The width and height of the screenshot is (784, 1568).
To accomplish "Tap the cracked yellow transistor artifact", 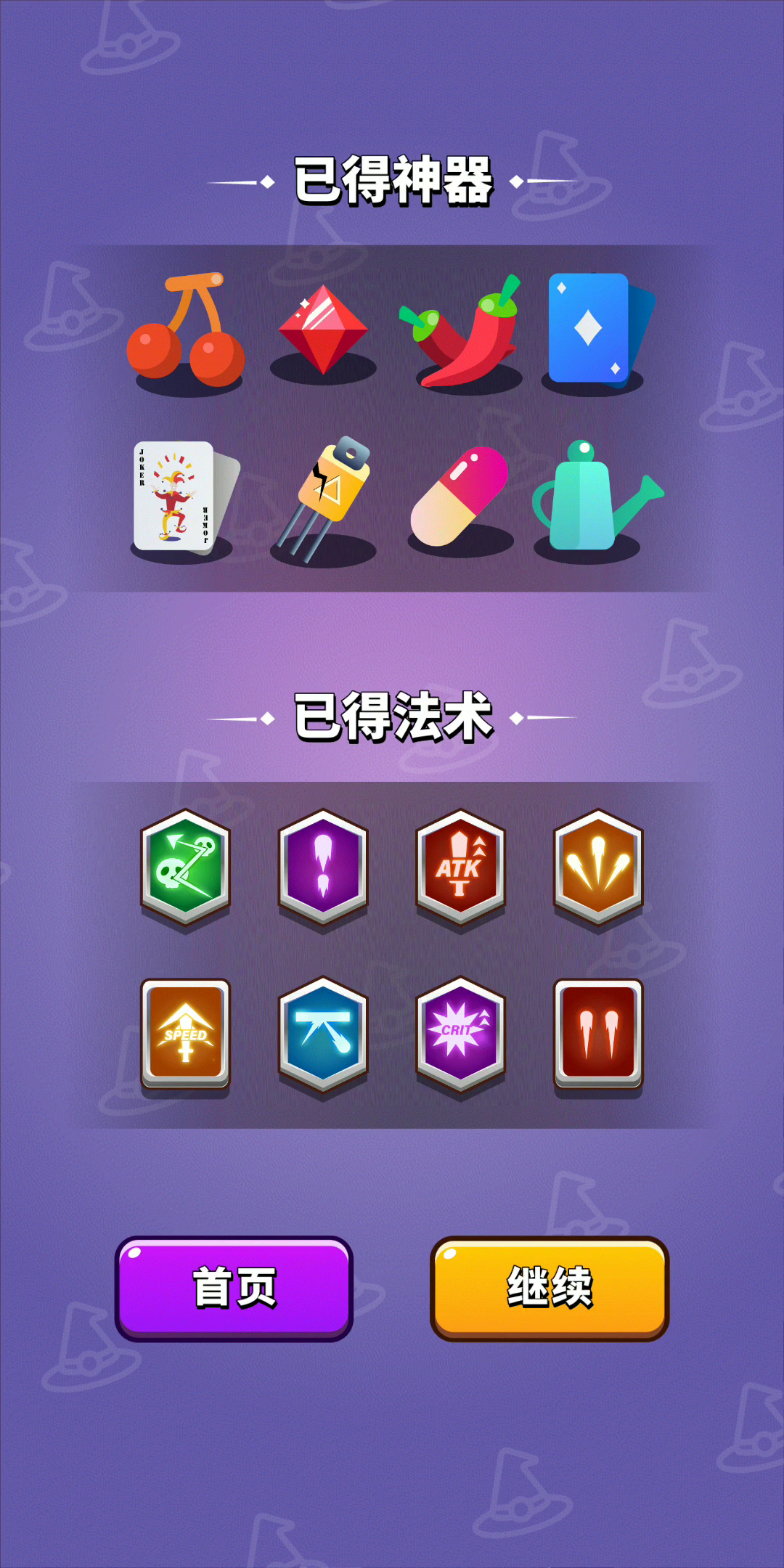I will click(x=324, y=498).
